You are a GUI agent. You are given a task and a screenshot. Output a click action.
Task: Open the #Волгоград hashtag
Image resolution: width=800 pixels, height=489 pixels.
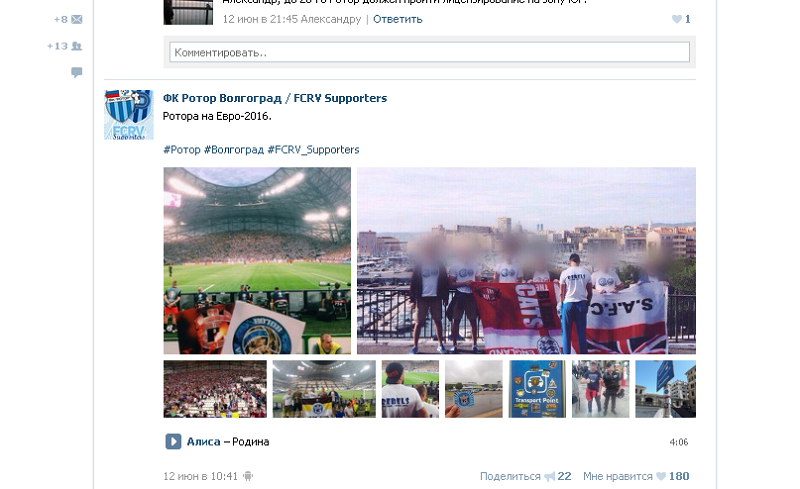tap(233, 150)
